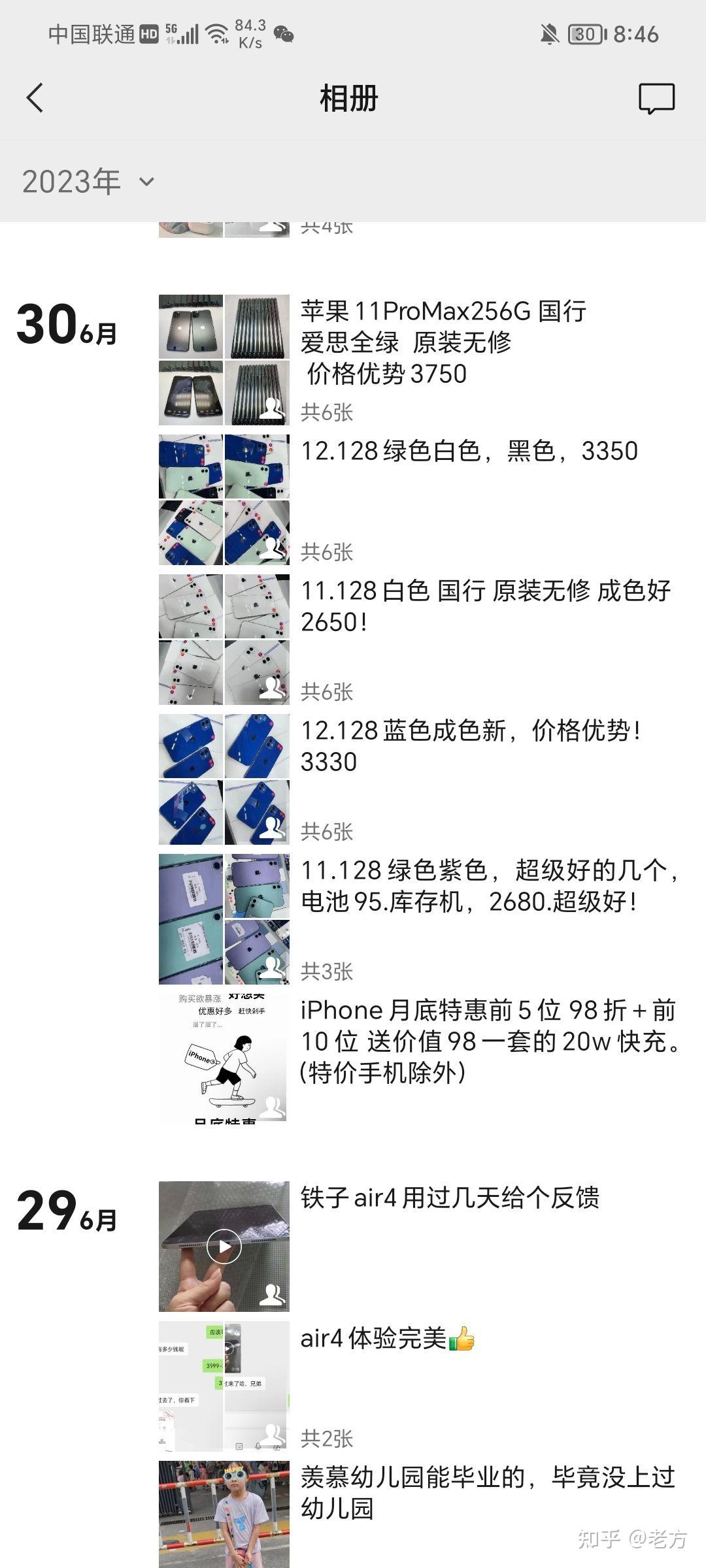This screenshot has width=706, height=1568.
Task: Open the 12.128蓝色成色新 3330 post
Action: point(469,745)
